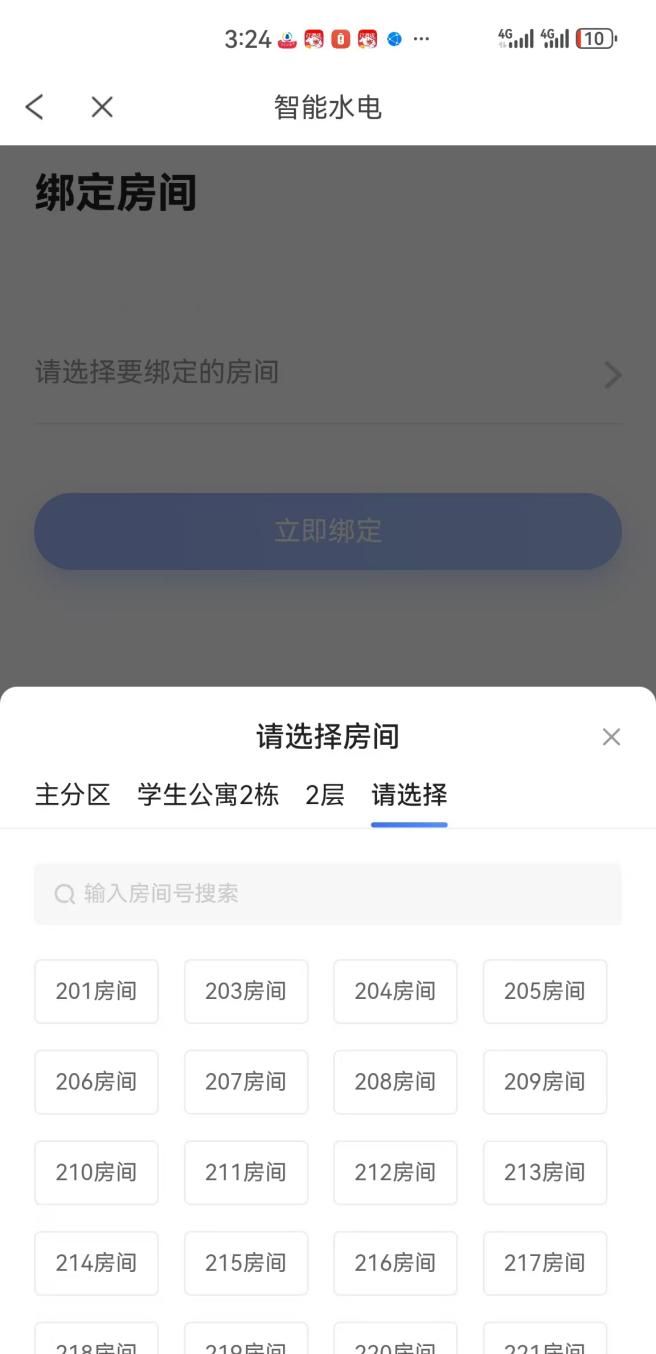Screen dimensions: 656x1354
Task: Choose 210房间
Action: click(x=96, y=1172)
